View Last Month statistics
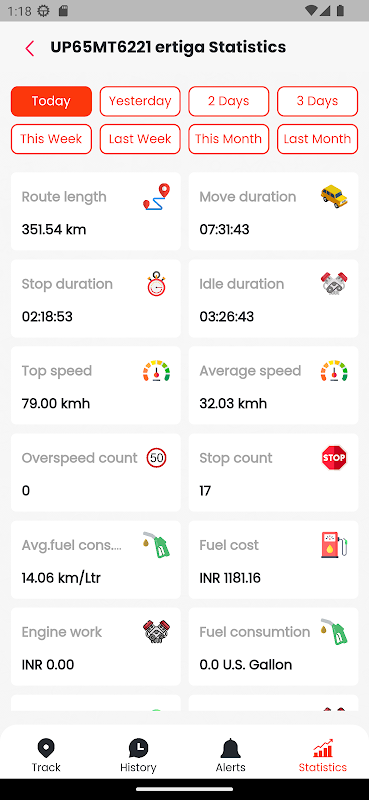Screen dimensions: 369x800 (317, 139)
